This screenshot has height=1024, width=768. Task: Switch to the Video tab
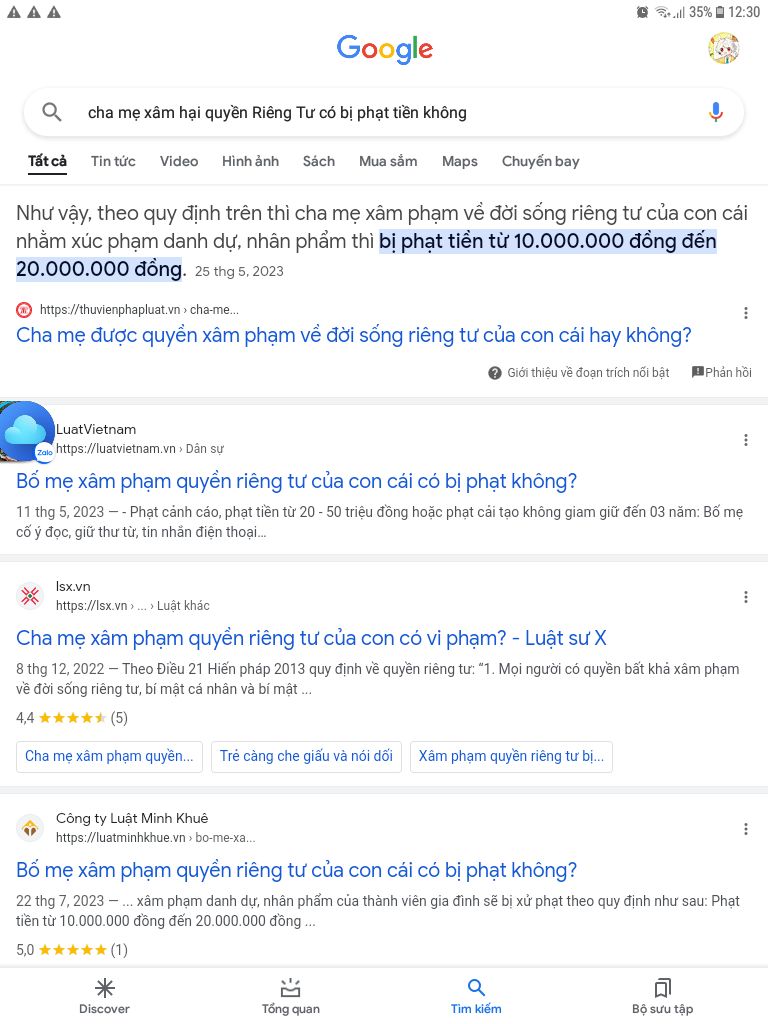(179, 161)
